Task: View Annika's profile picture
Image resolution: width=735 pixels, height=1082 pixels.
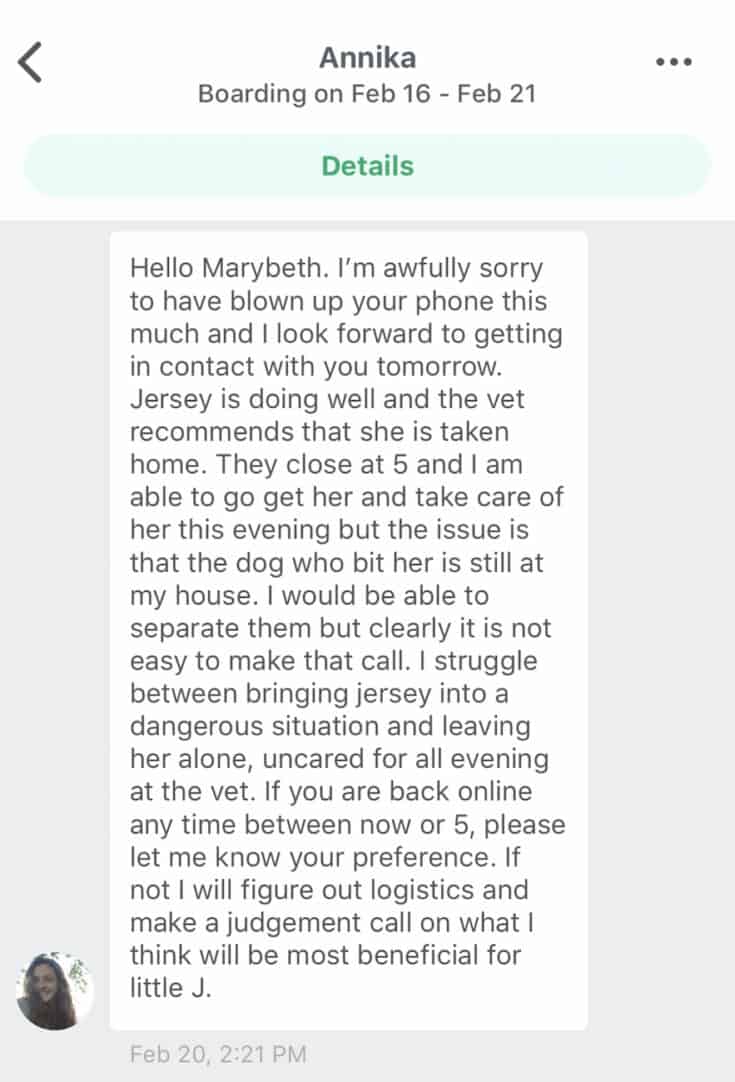Action: 55,989
